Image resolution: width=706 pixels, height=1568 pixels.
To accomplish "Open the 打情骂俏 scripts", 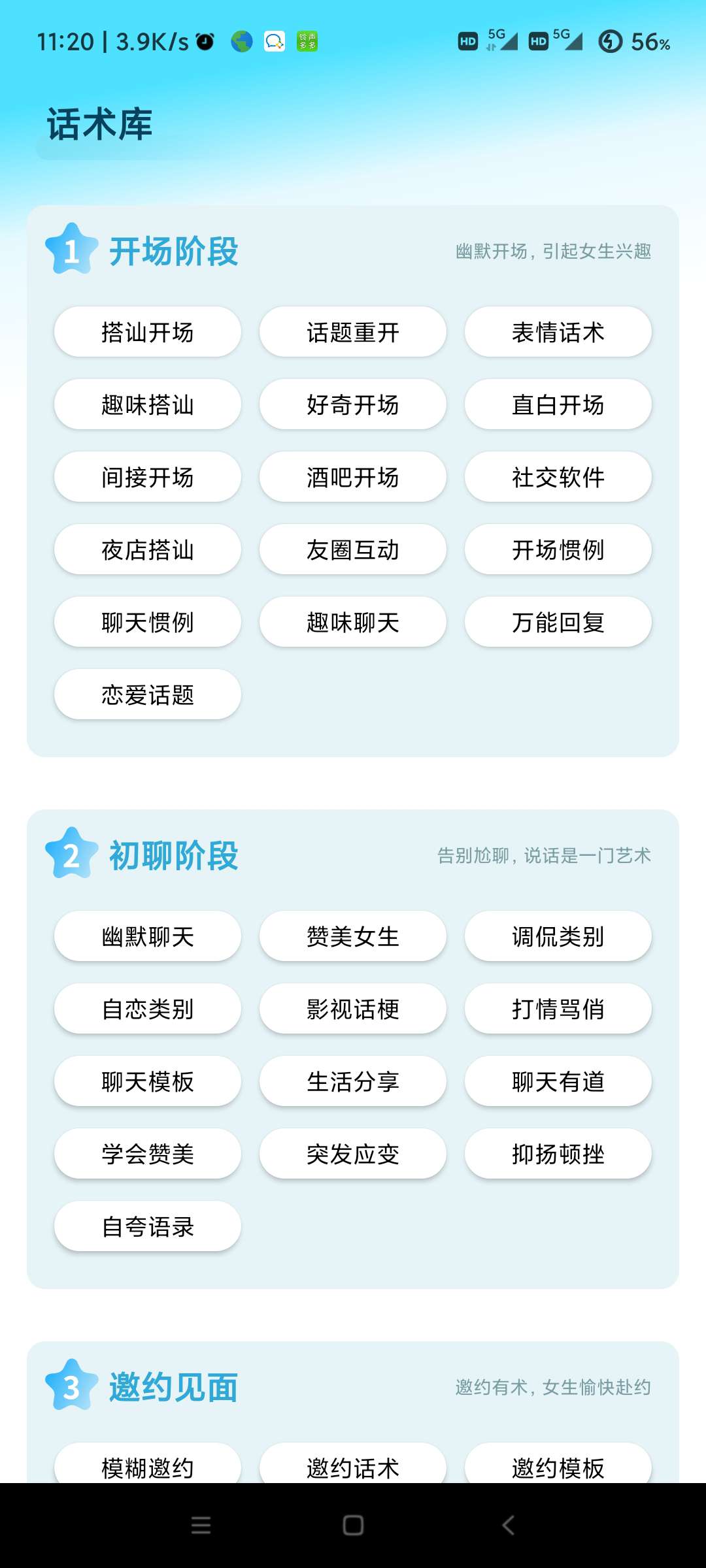I will 558,1009.
